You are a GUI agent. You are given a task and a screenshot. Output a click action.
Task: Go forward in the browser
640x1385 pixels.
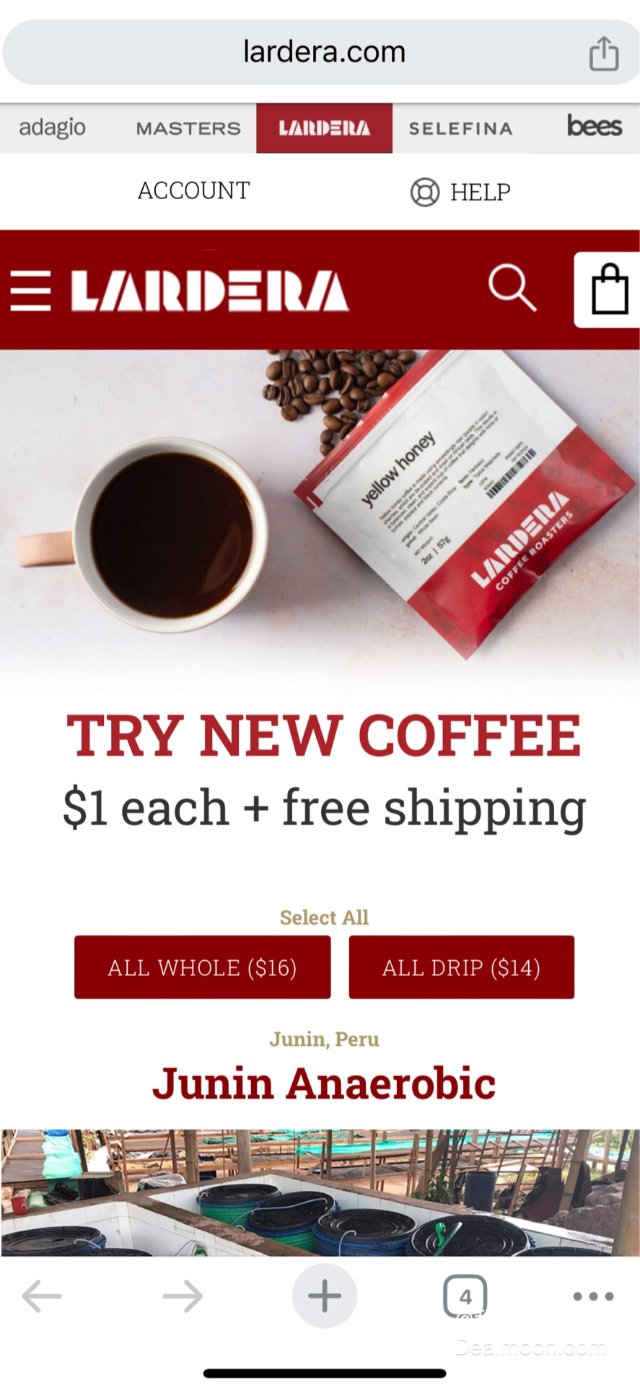tap(183, 1297)
